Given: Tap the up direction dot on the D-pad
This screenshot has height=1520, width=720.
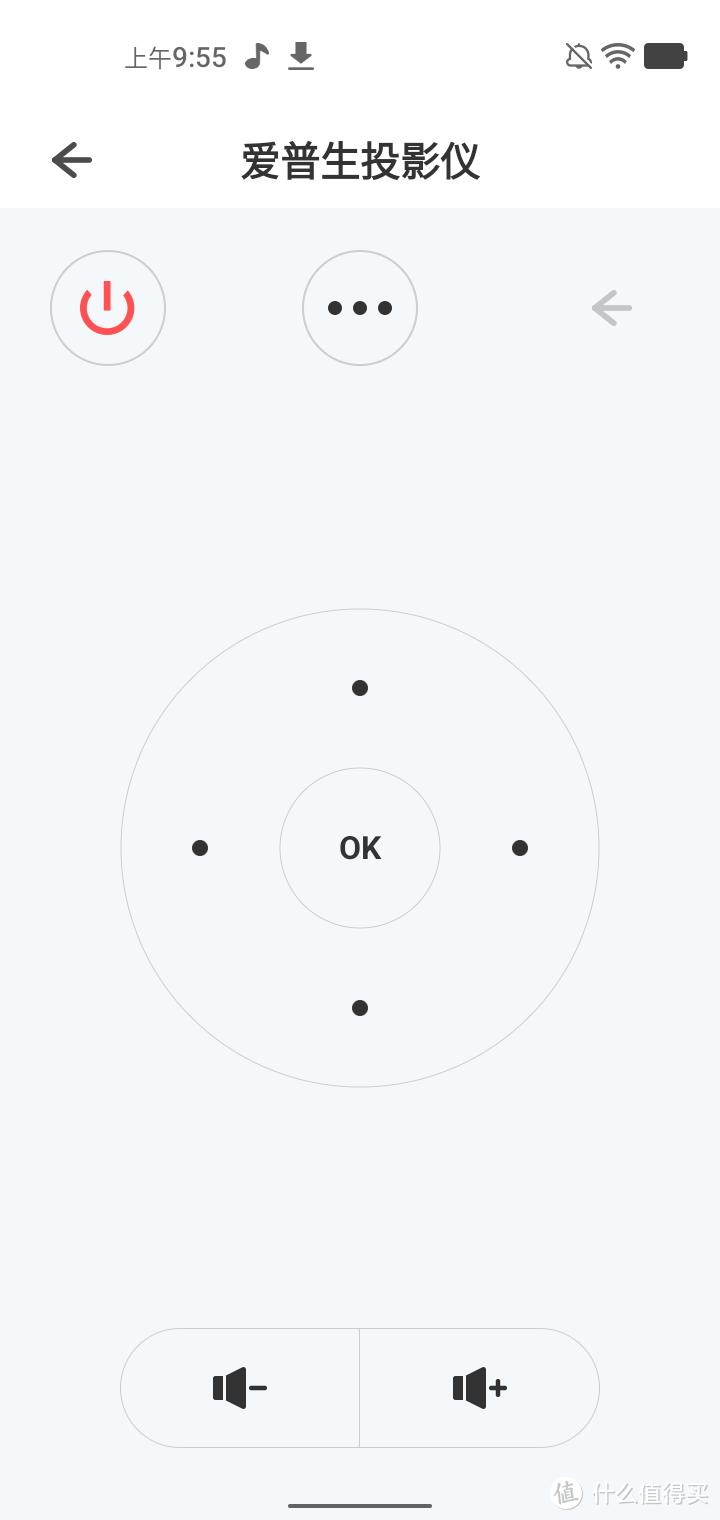Looking at the screenshot, I should [x=360, y=688].
